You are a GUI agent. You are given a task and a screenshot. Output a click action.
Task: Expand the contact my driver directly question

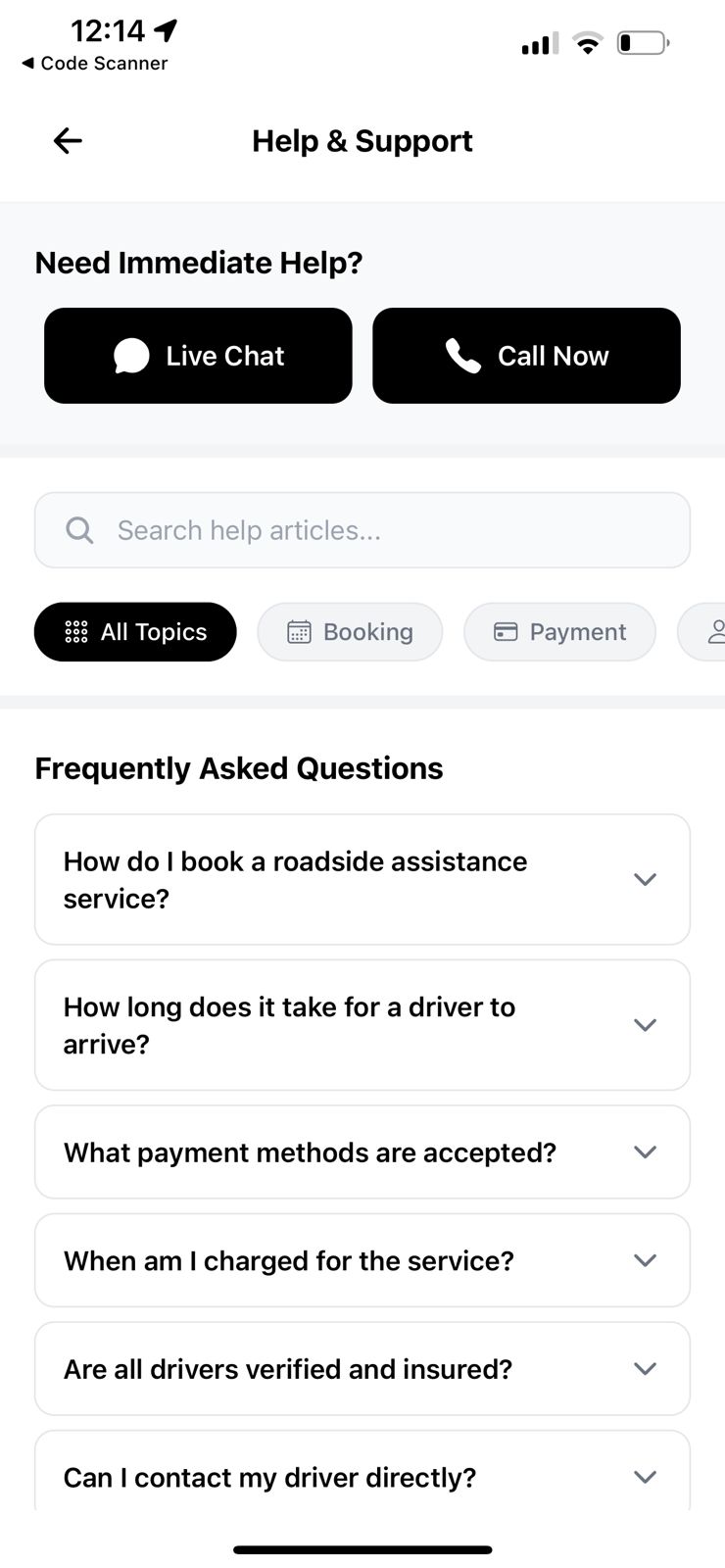coord(362,1476)
